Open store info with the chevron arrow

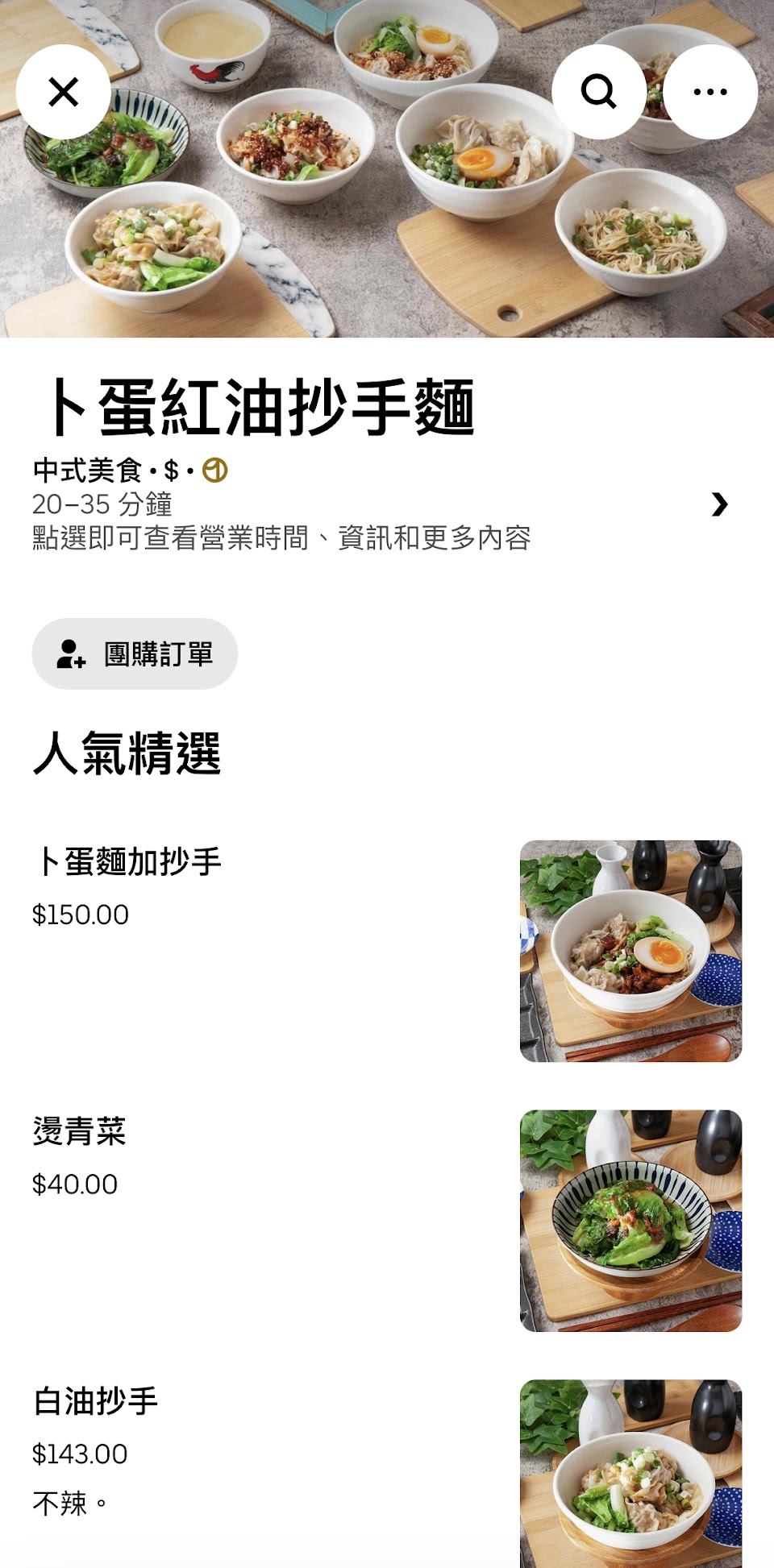(x=719, y=504)
